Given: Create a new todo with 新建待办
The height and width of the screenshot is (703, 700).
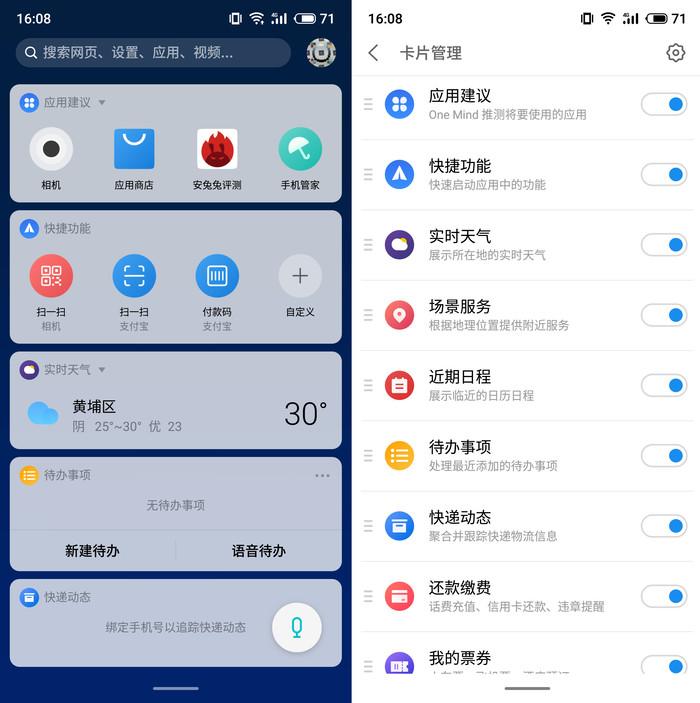Looking at the screenshot, I should click(x=93, y=550).
